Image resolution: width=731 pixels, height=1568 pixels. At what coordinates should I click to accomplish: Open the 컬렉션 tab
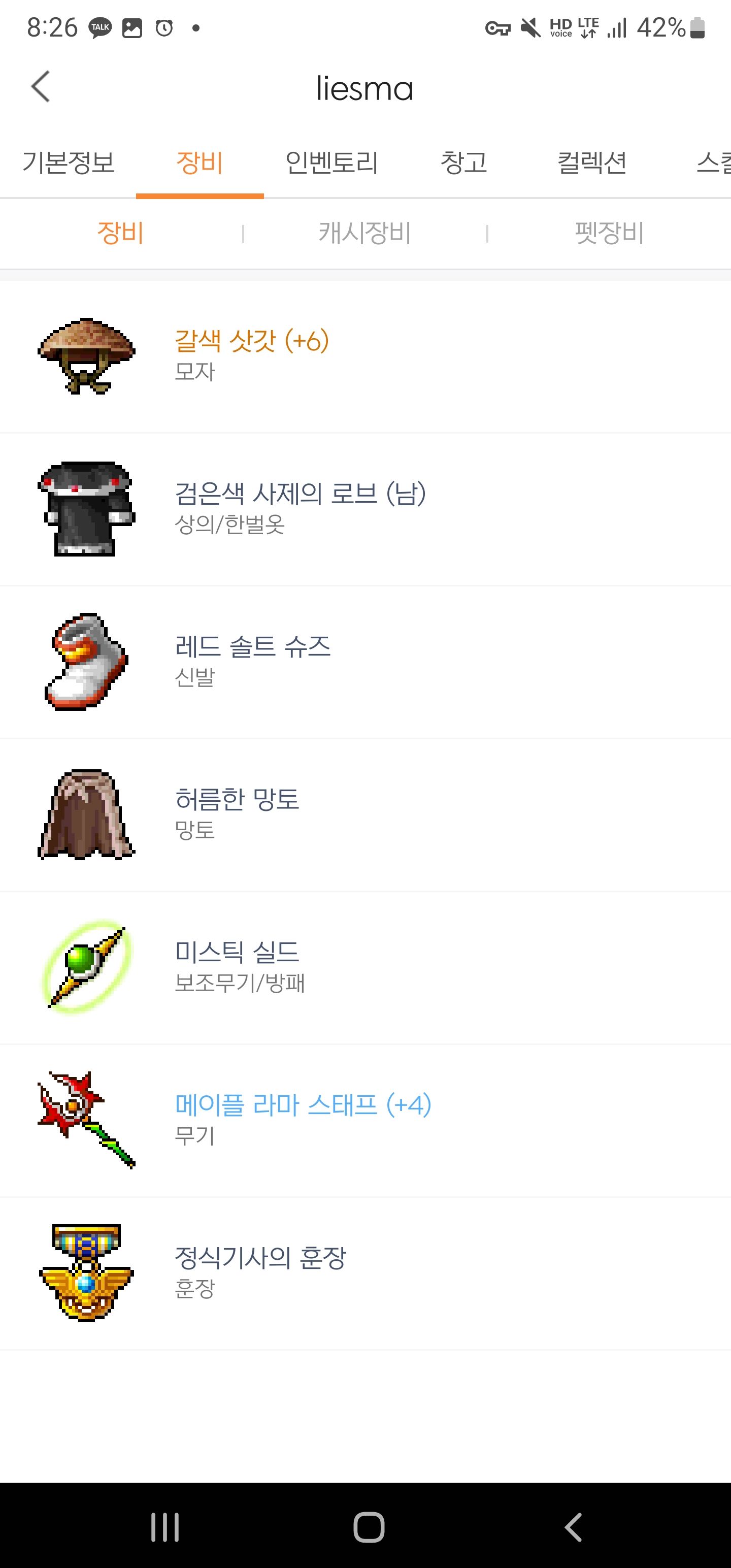tap(591, 162)
